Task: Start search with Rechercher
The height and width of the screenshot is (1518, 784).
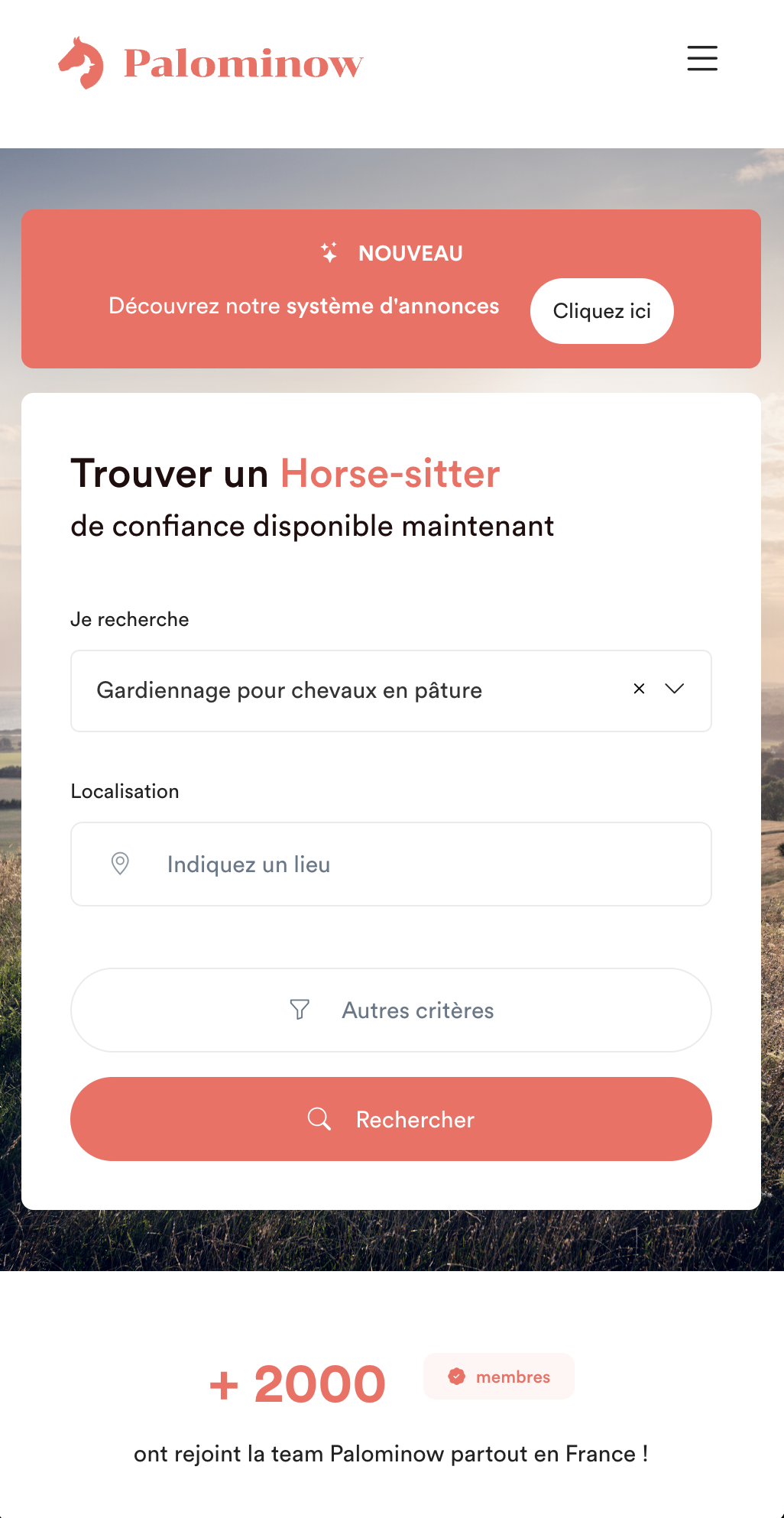Action: pos(391,1119)
